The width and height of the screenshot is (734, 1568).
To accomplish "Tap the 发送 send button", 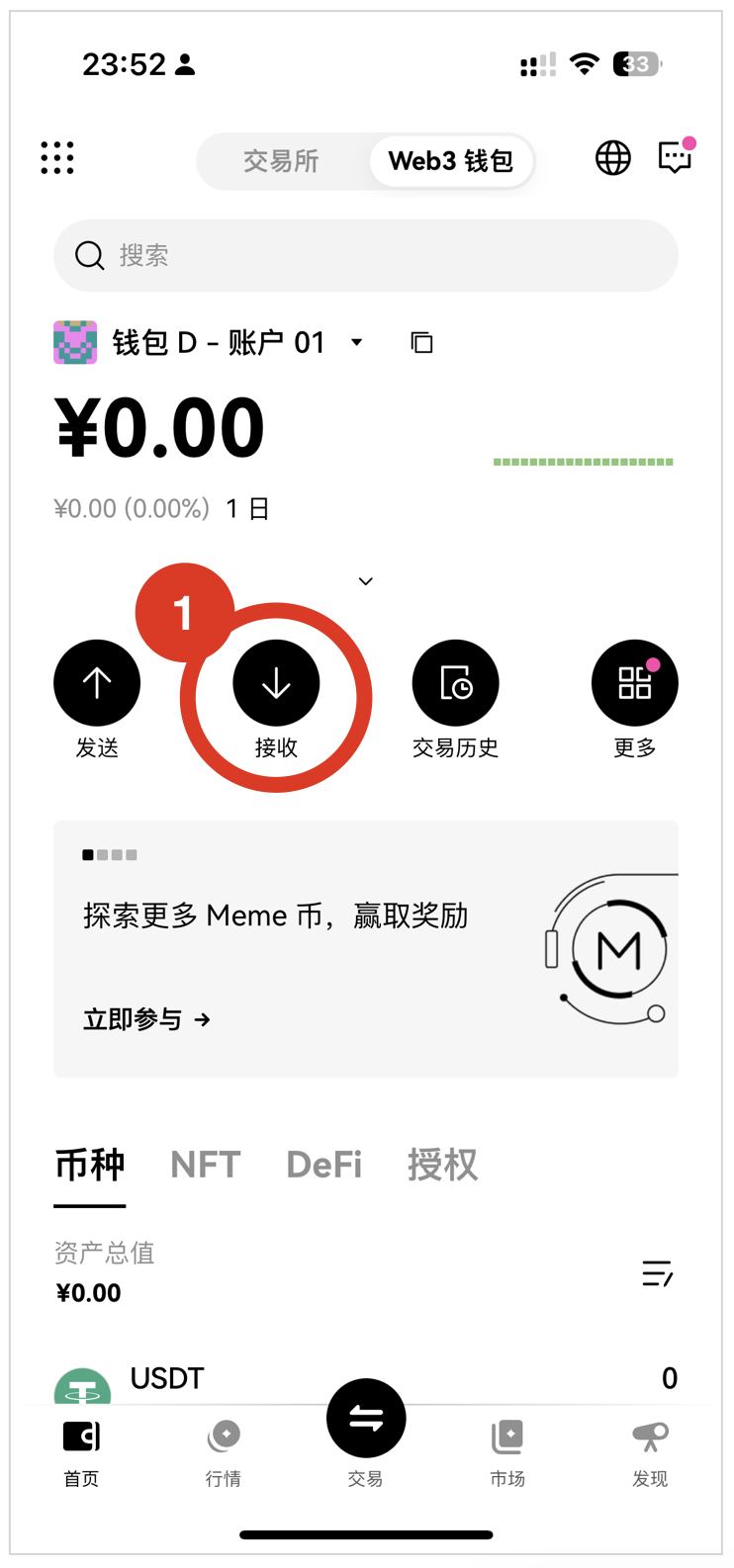I will click(x=97, y=683).
